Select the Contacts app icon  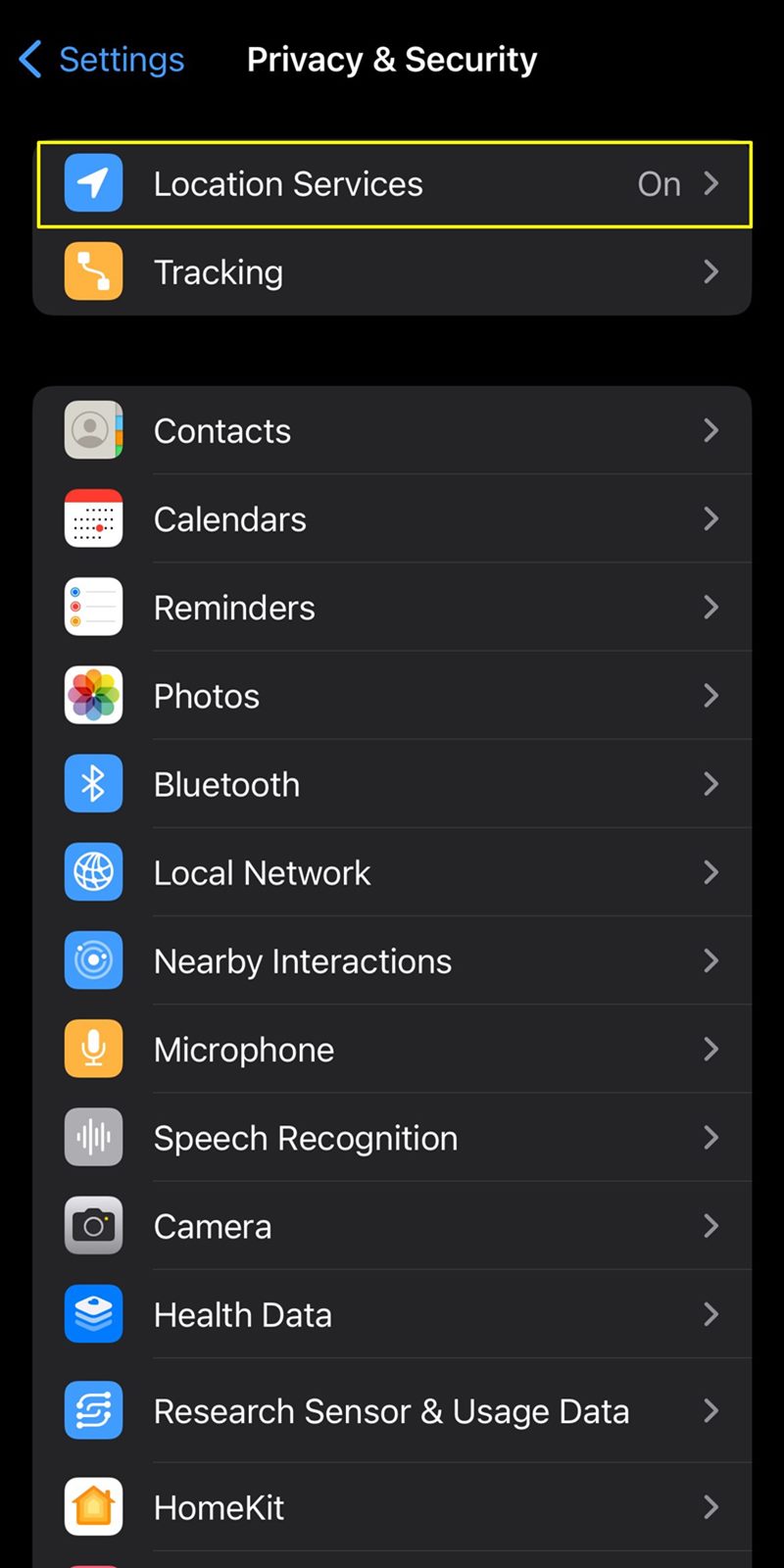tap(93, 429)
